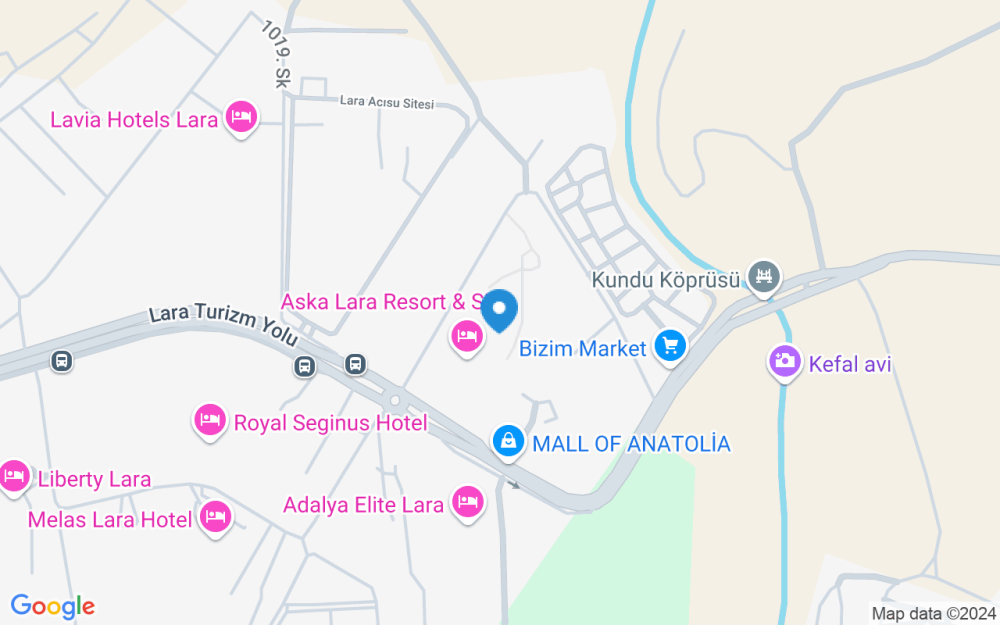Open the Kefal avi camera marker
The width and height of the screenshot is (1000, 625).
tap(784, 361)
